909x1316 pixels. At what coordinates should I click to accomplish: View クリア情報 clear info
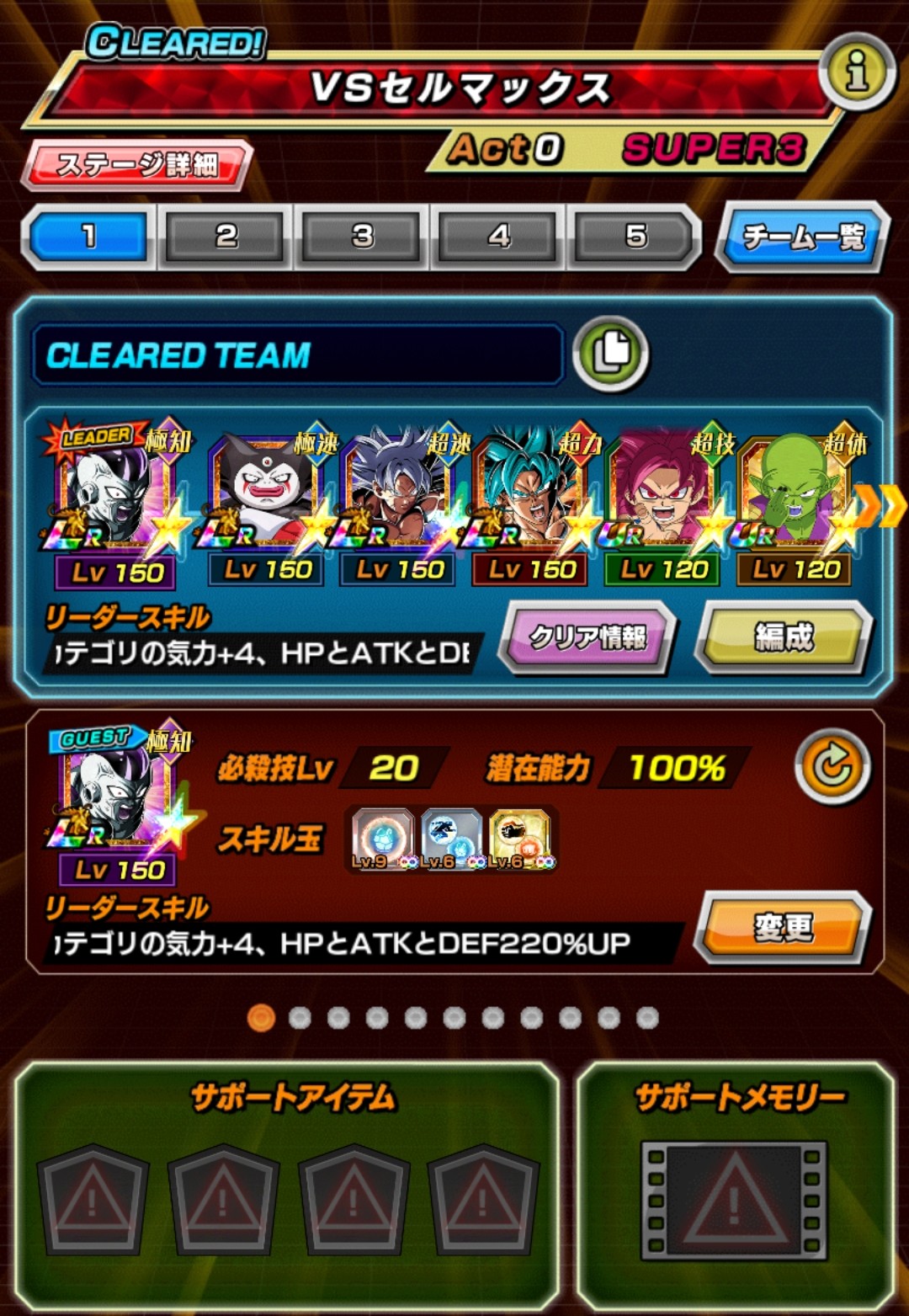click(587, 637)
